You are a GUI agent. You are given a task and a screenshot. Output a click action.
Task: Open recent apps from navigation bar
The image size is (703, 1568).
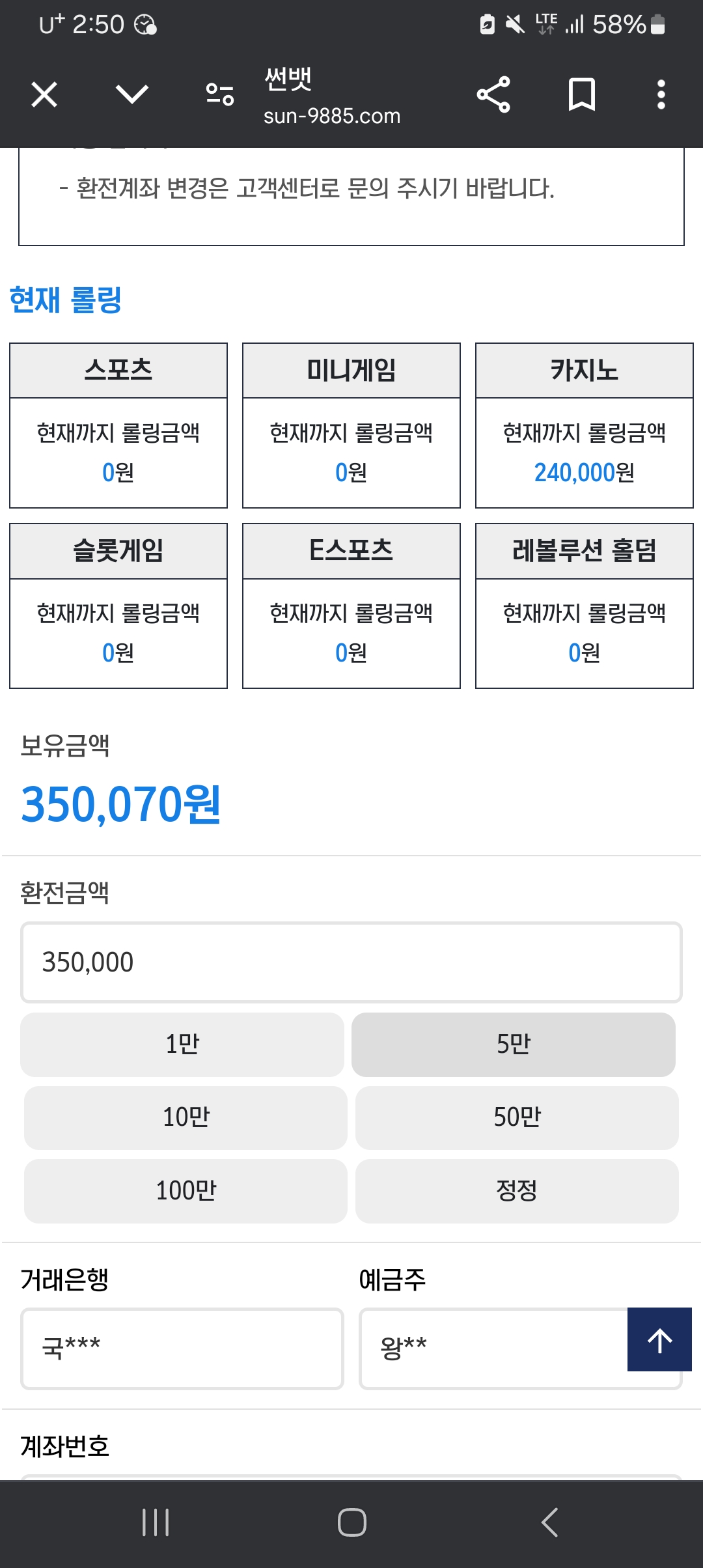tap(156, 1522)
